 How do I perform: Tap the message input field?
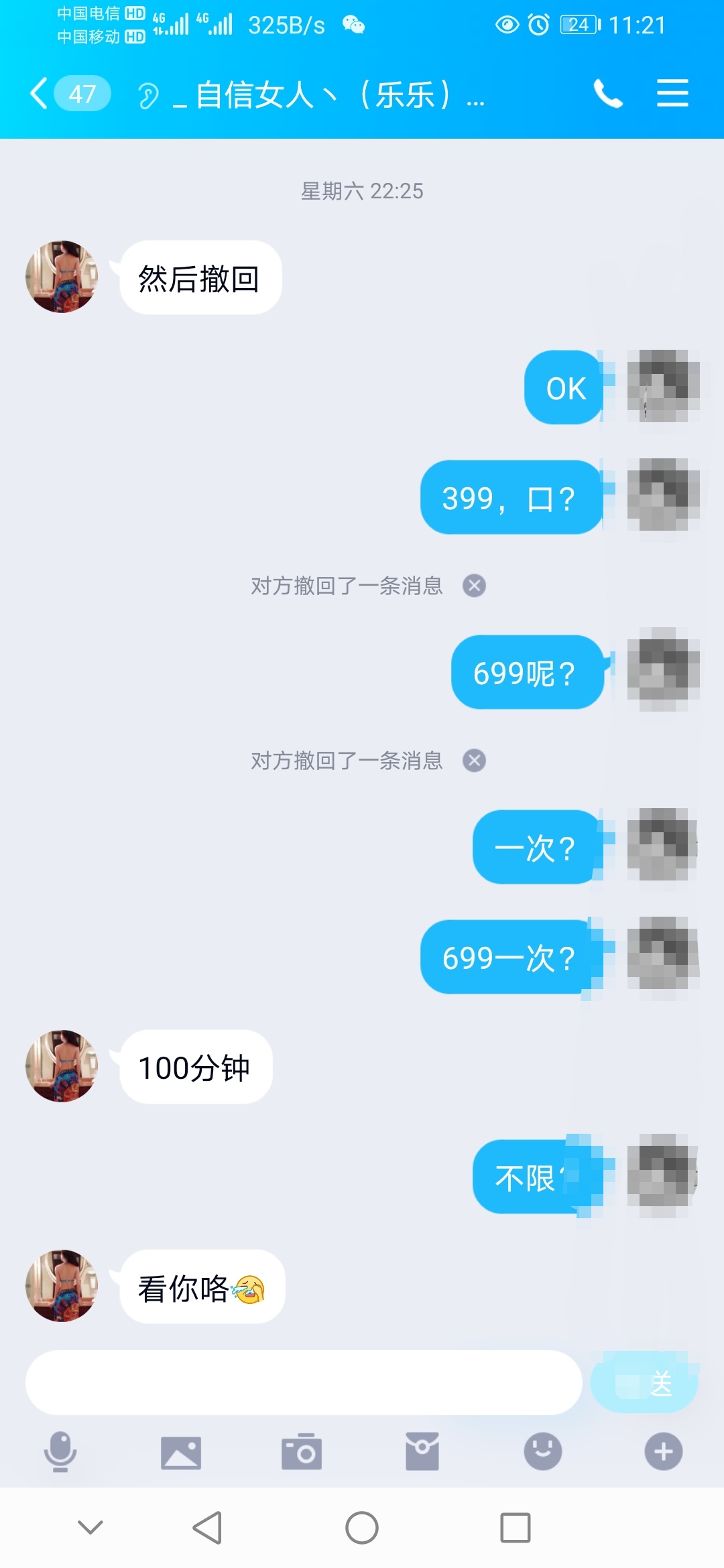(303, 1382)
